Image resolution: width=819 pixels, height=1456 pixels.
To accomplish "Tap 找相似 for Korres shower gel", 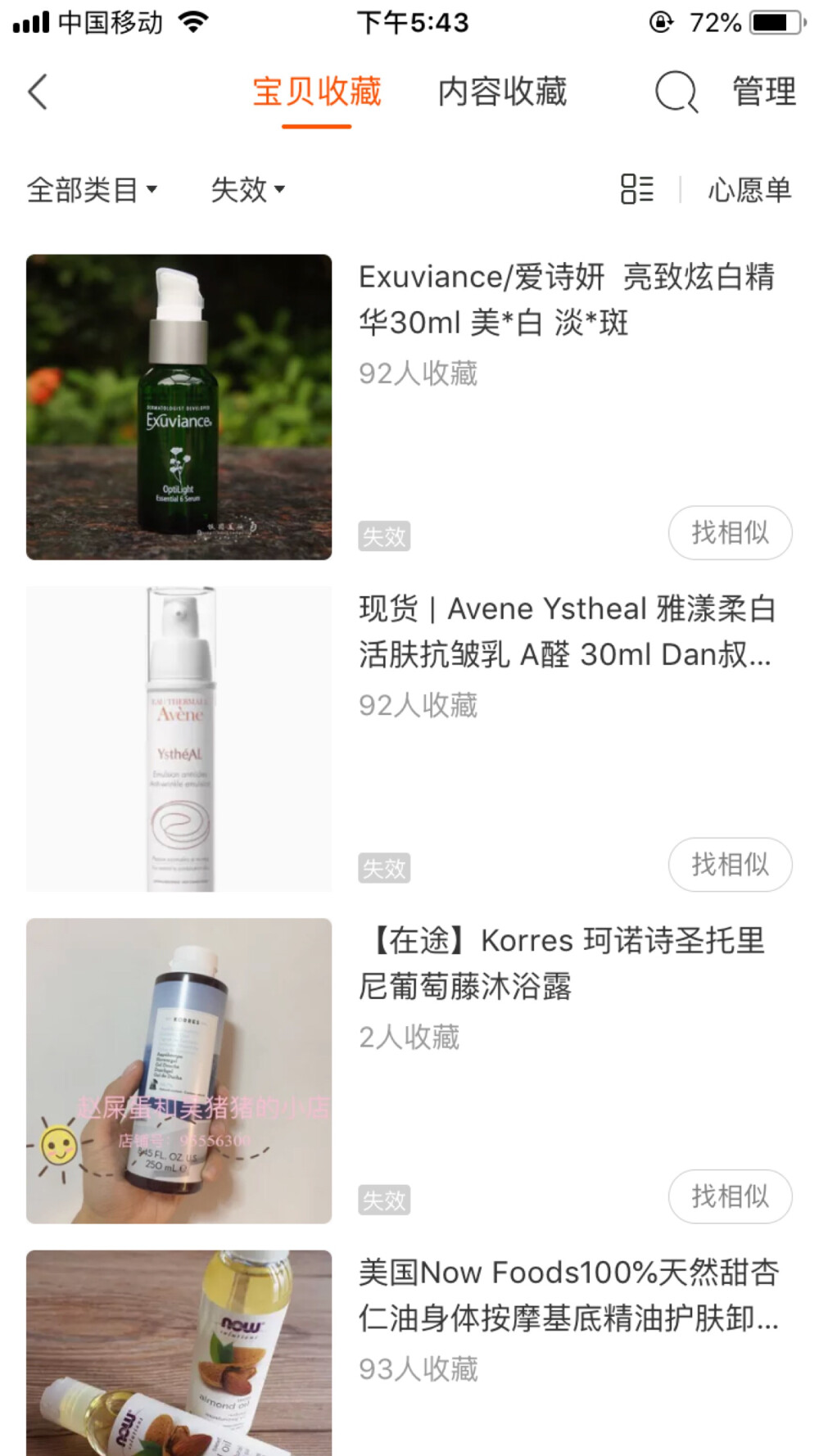I will pyautogui.click(x=730, y=1196).
